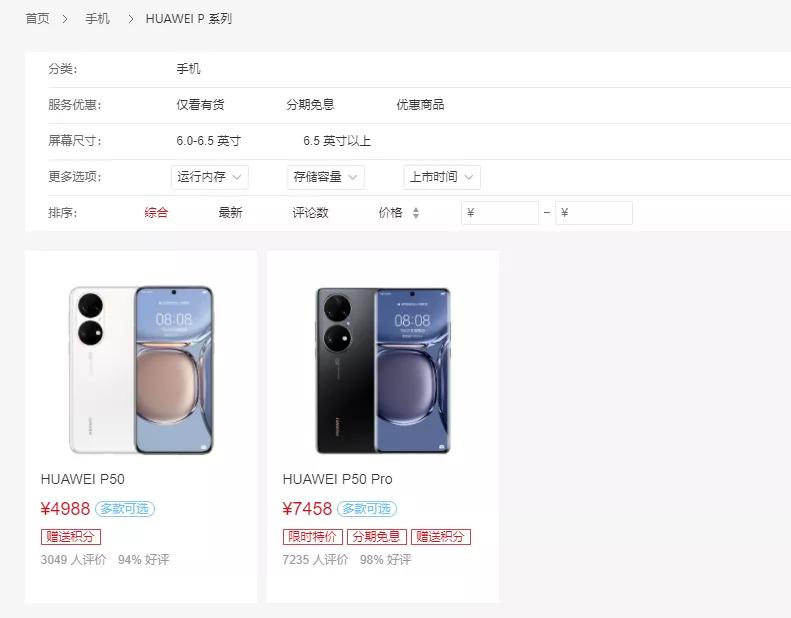Image resolution: width=791 pixels, height=618 pixels.
Task: Sort products by 综合
Action: [156, 213]
